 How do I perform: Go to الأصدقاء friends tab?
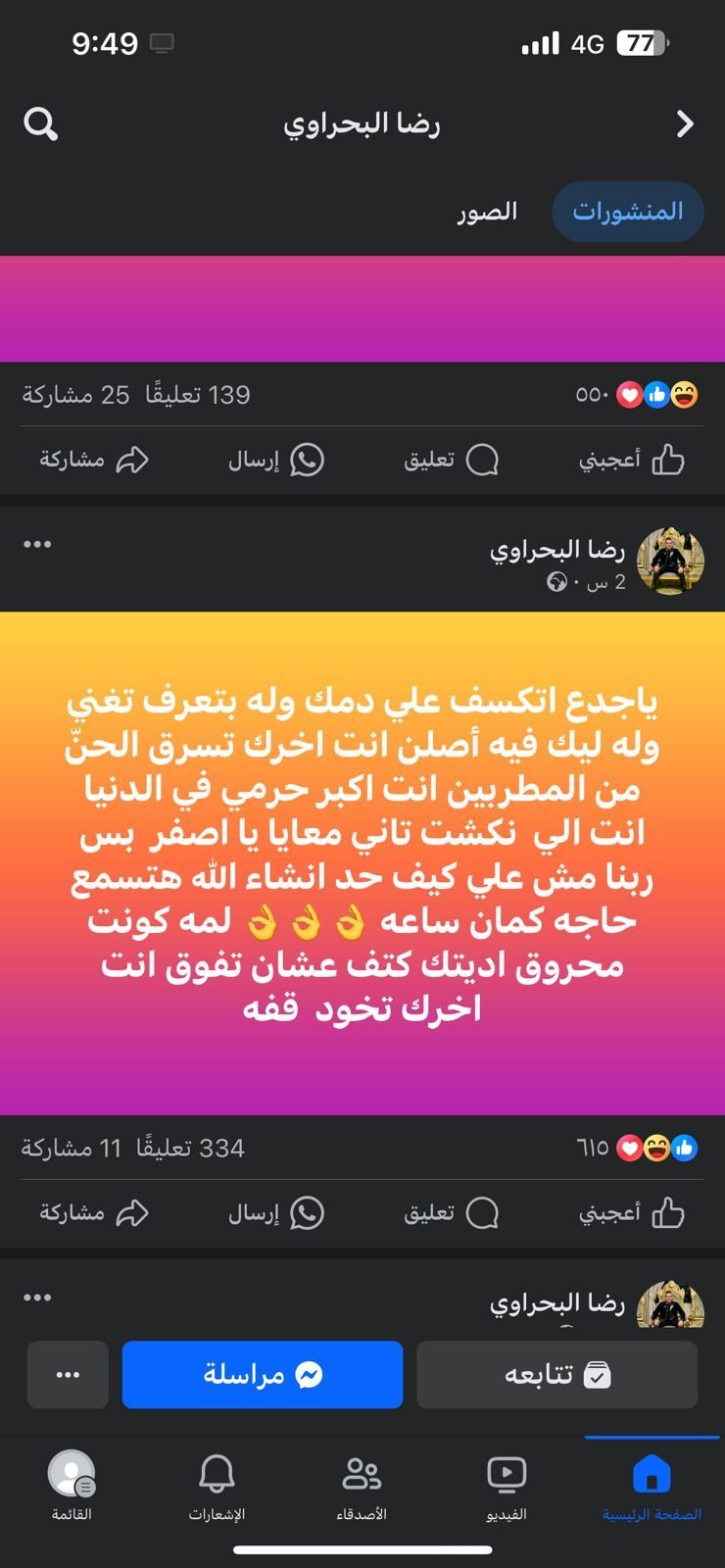pos(362,1485)
